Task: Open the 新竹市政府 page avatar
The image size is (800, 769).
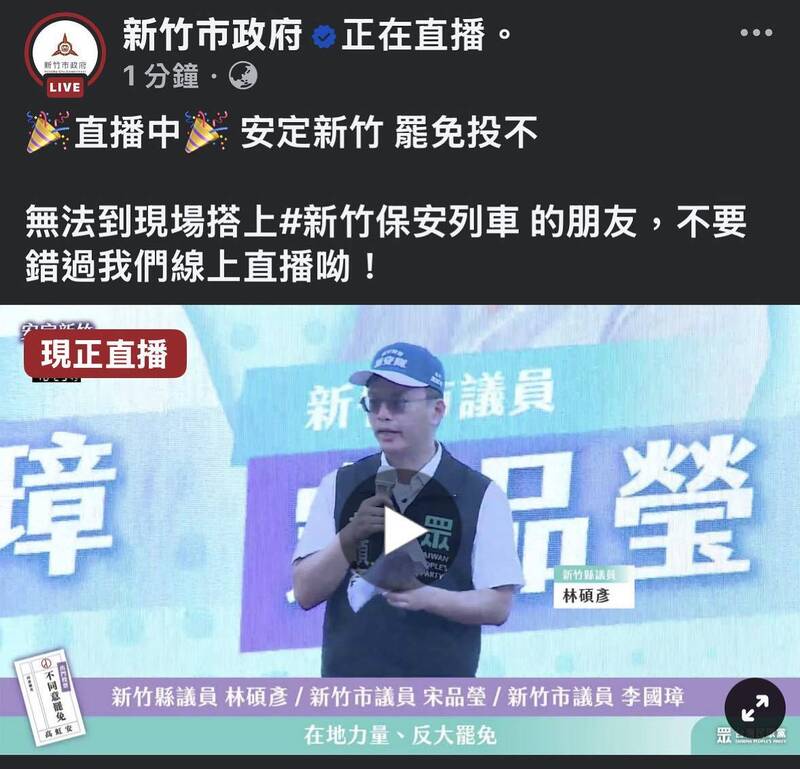Action: (65, 54)
